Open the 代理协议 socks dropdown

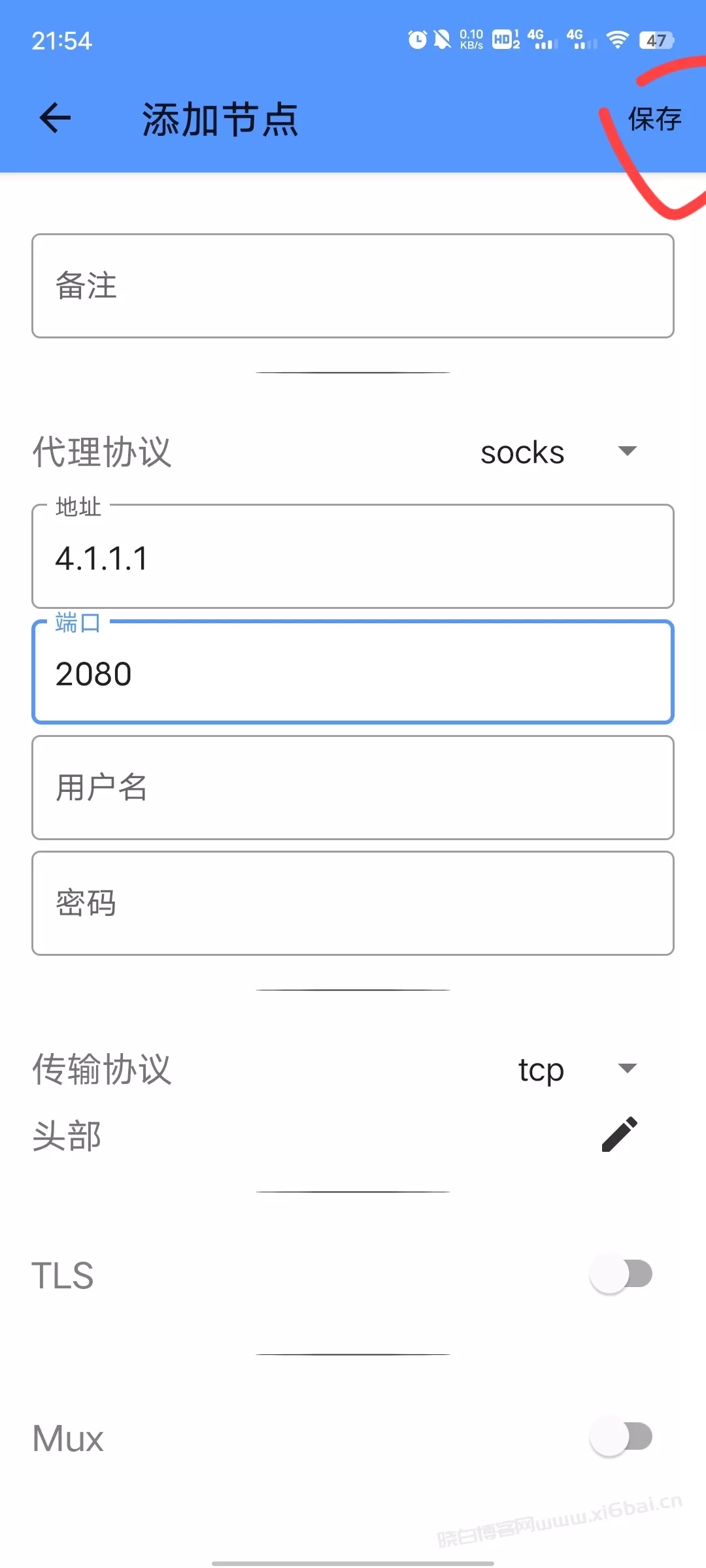(559, 452)
